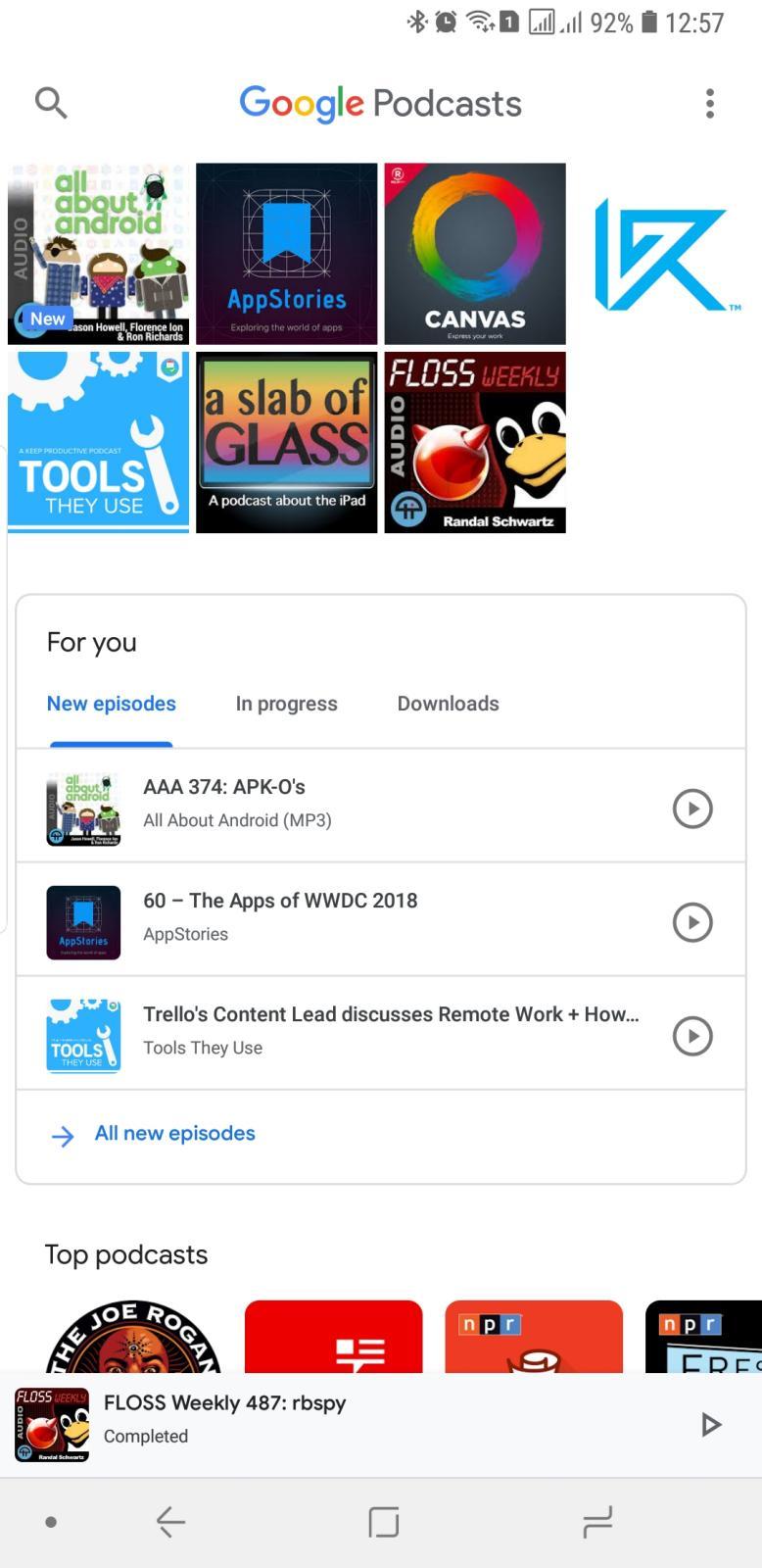Open the Canvas podcast tile

[x=475, y=254]
